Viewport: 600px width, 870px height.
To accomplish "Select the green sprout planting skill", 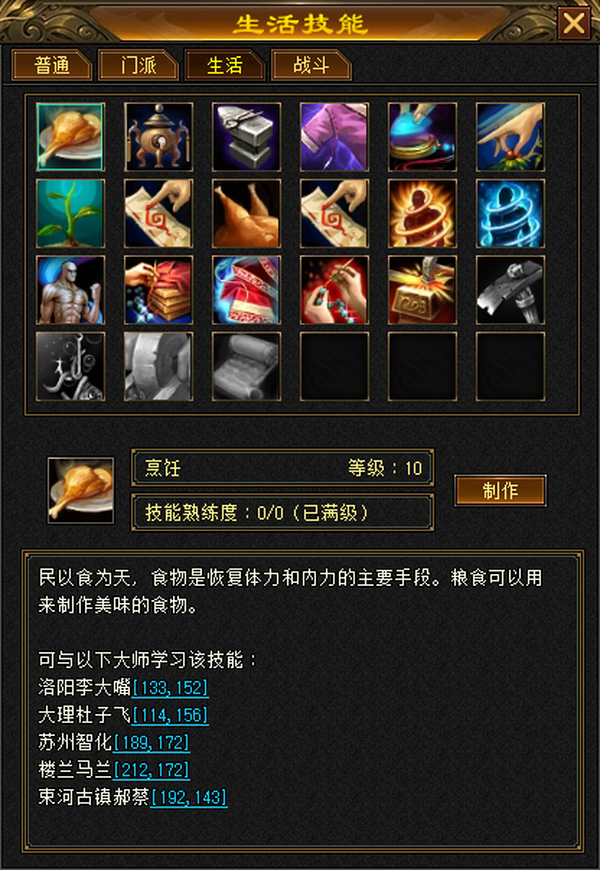I will click(70, 213).
